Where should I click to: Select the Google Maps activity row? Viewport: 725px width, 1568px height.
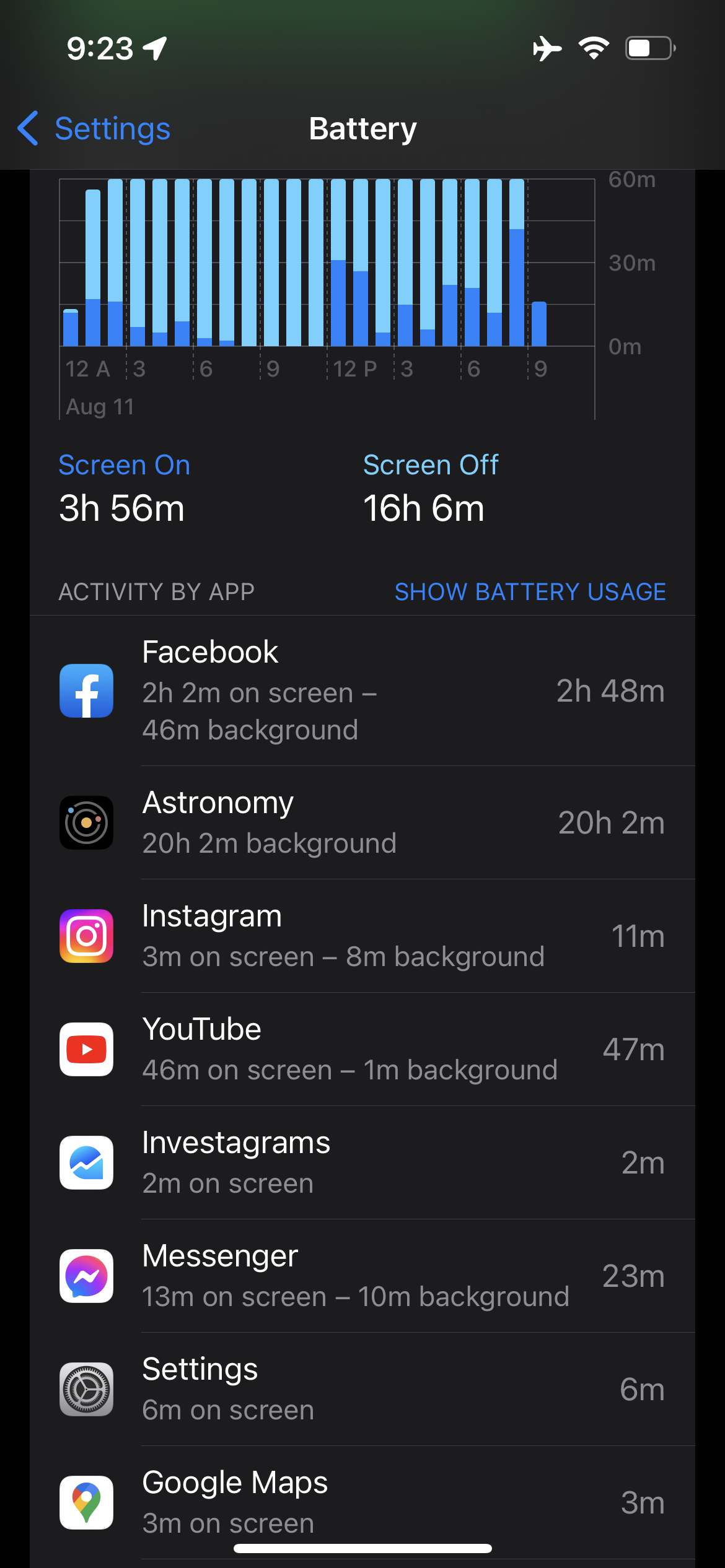click(x=362, y=1502)
